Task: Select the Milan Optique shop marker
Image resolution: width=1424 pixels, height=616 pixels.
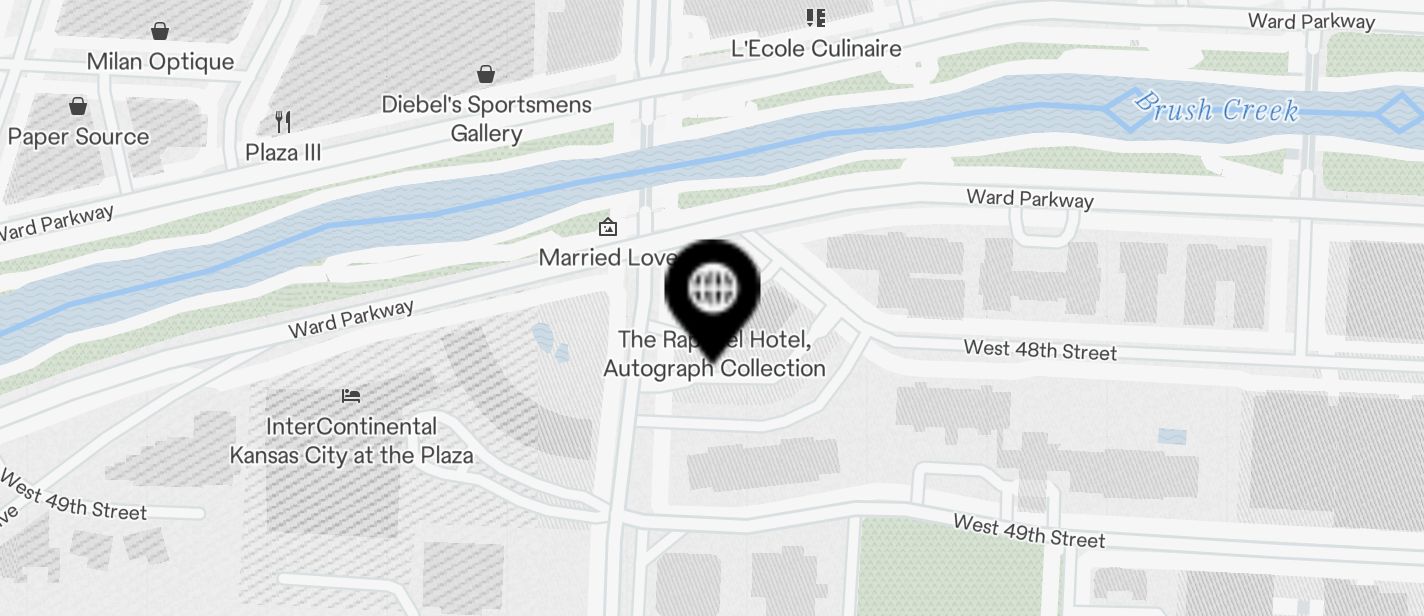Action: pos(160,32)
